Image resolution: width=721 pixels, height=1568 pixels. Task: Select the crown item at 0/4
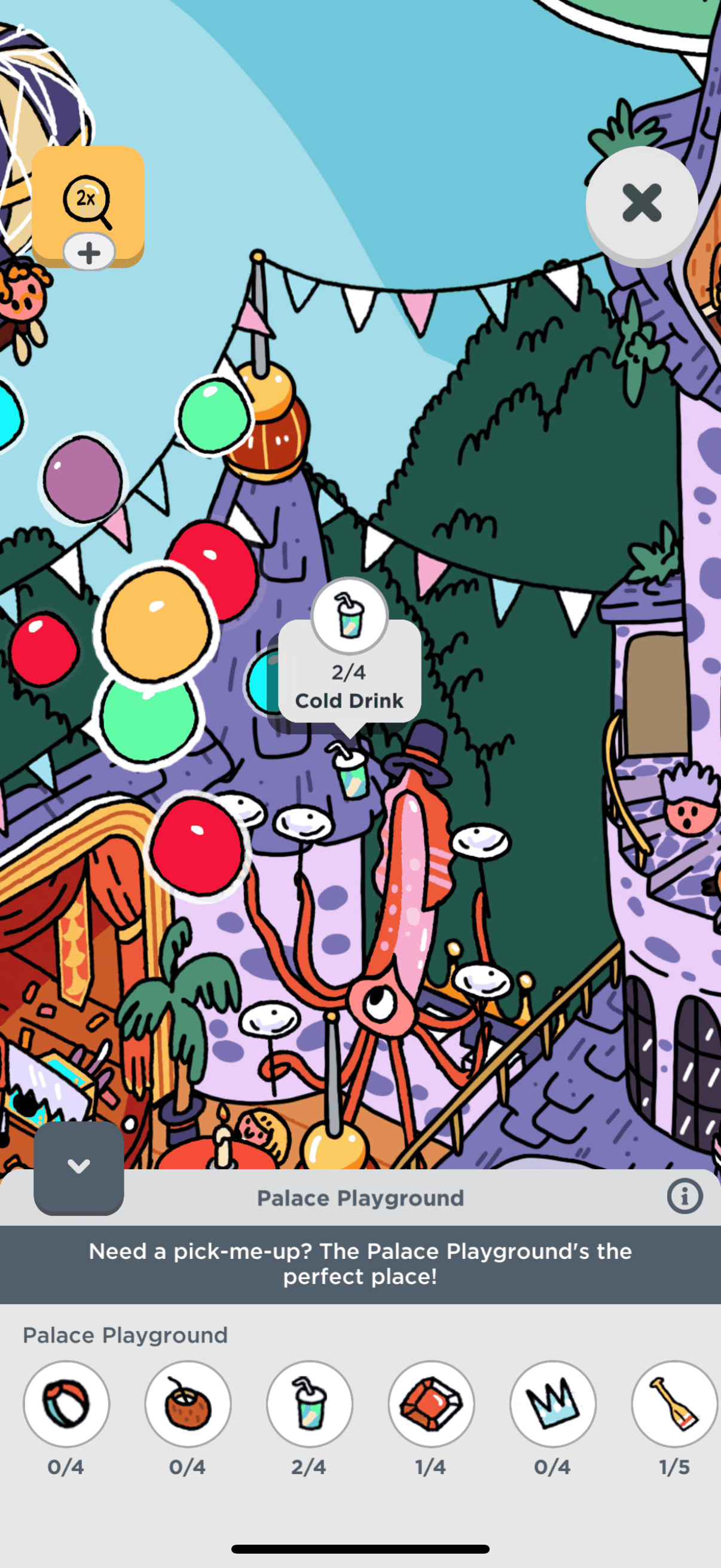(552, 1403)
